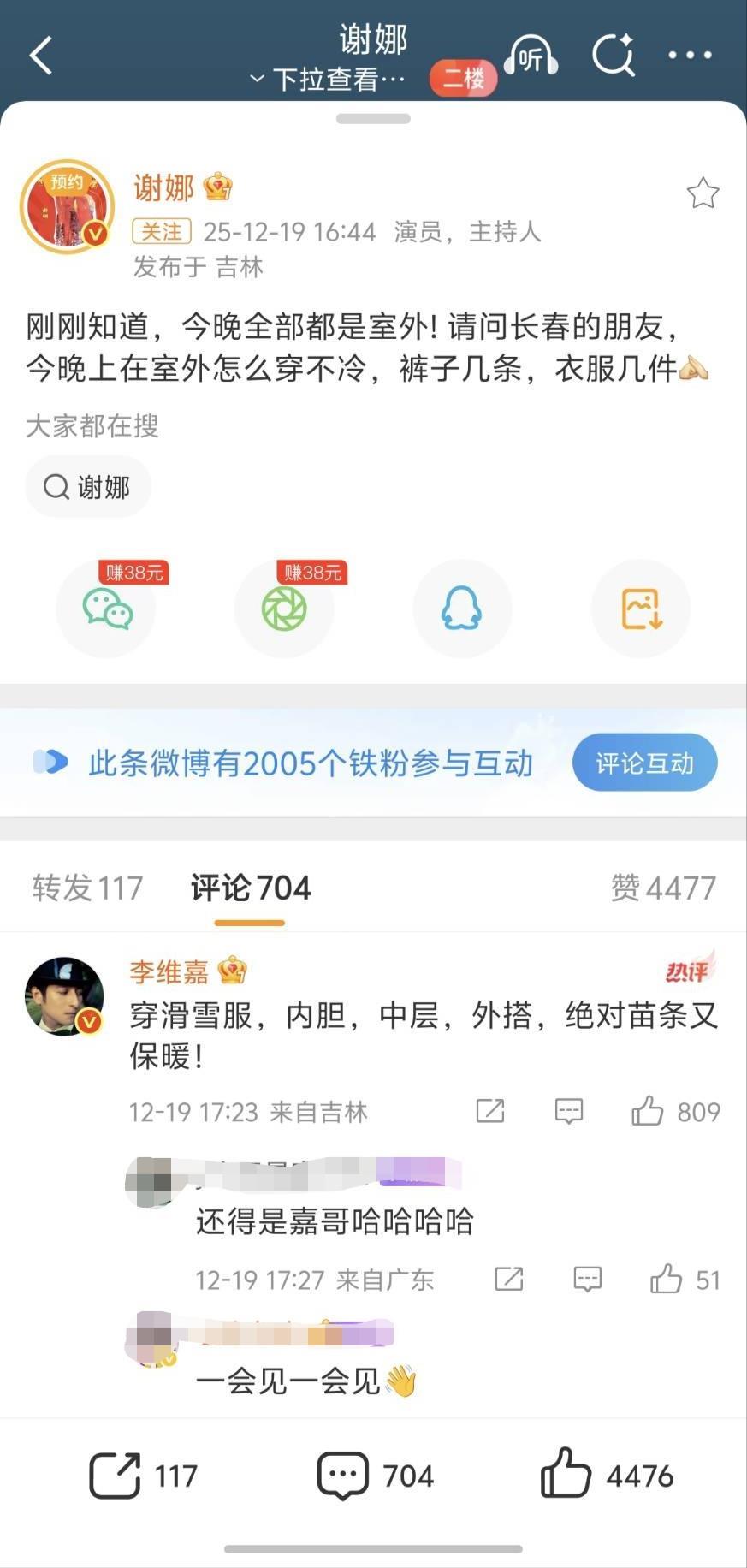Follow 谢娜 with the 关注 button
The width and height of the screenshot is (747, 1568).
(x=162, y=231)
